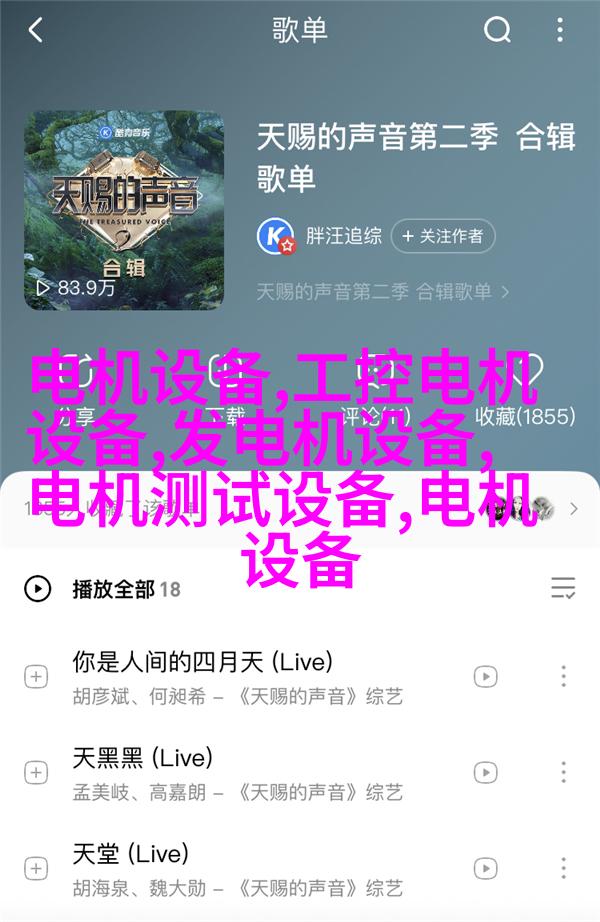This screenshot has height=922, width=600.
Task: Go back using the top-left arrow
Action: [x=36, y=31]
